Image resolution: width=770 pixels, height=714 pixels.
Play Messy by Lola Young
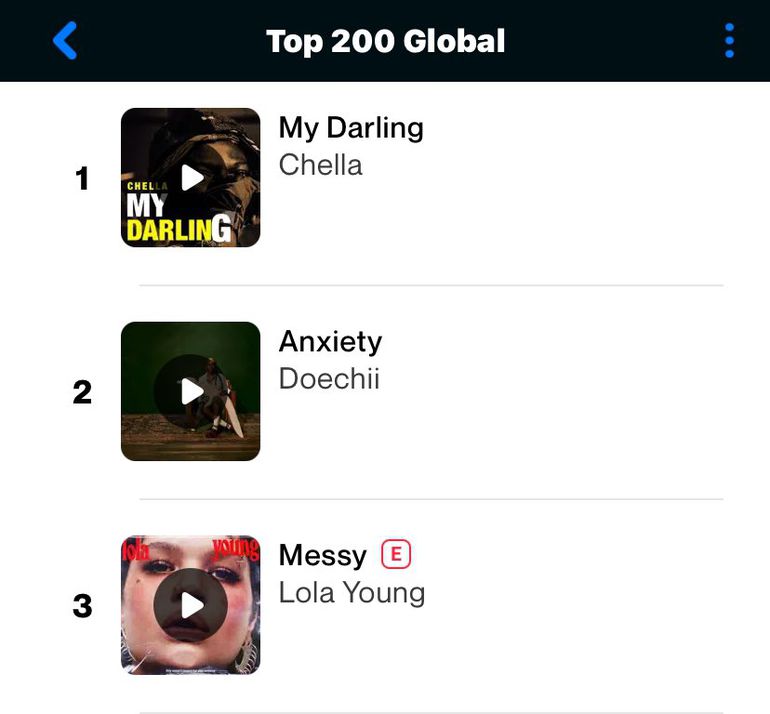tap(191, 605)
